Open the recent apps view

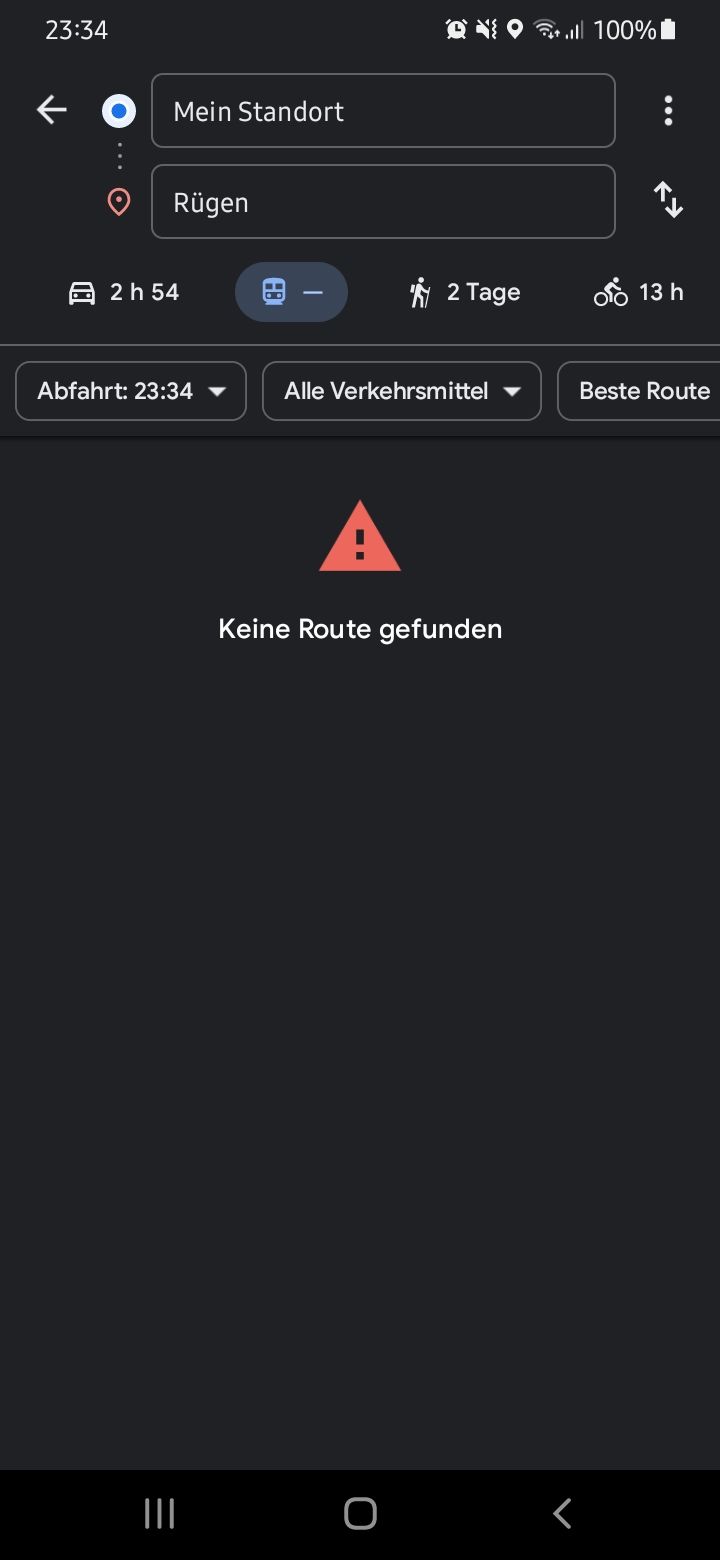click(160, 1513)
